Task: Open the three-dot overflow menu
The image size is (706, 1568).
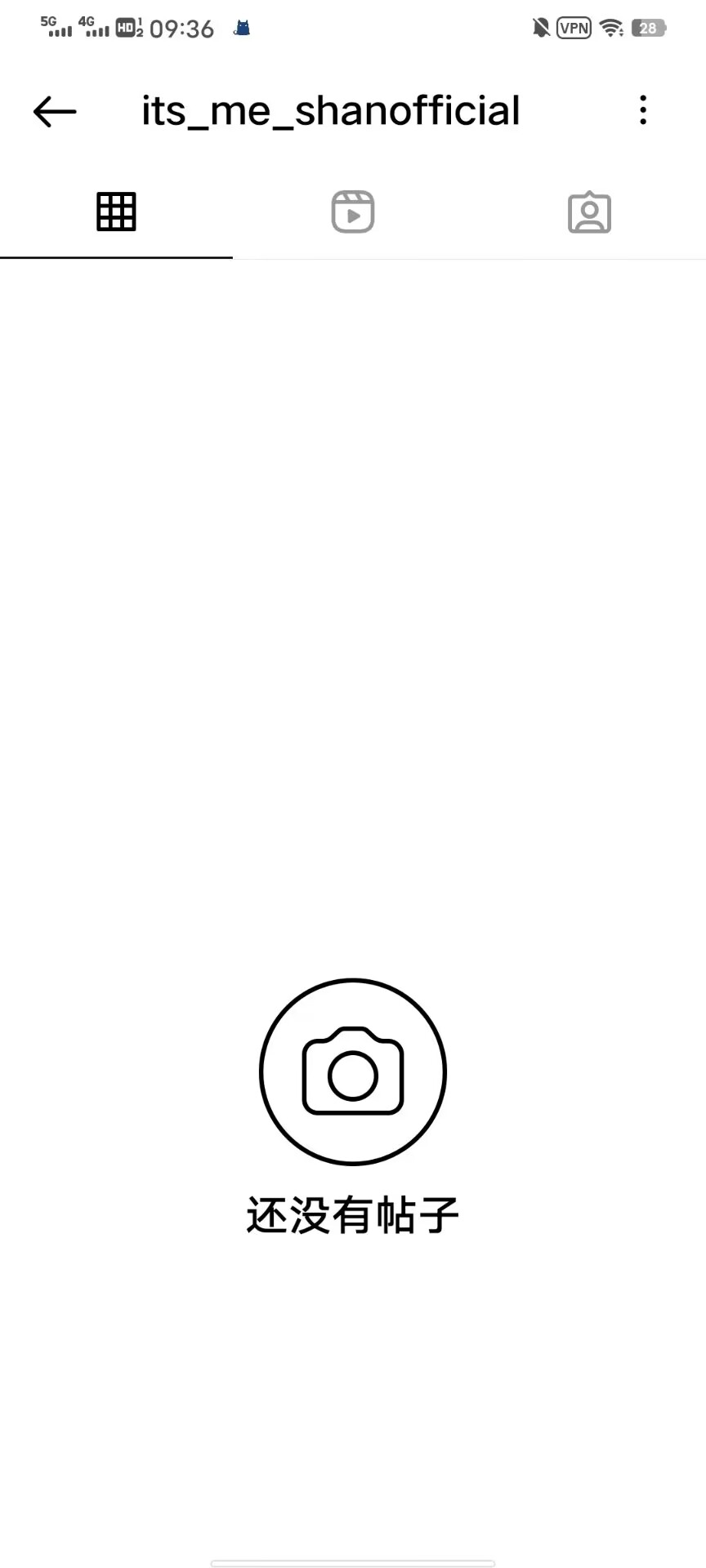Action: [643, 110]
